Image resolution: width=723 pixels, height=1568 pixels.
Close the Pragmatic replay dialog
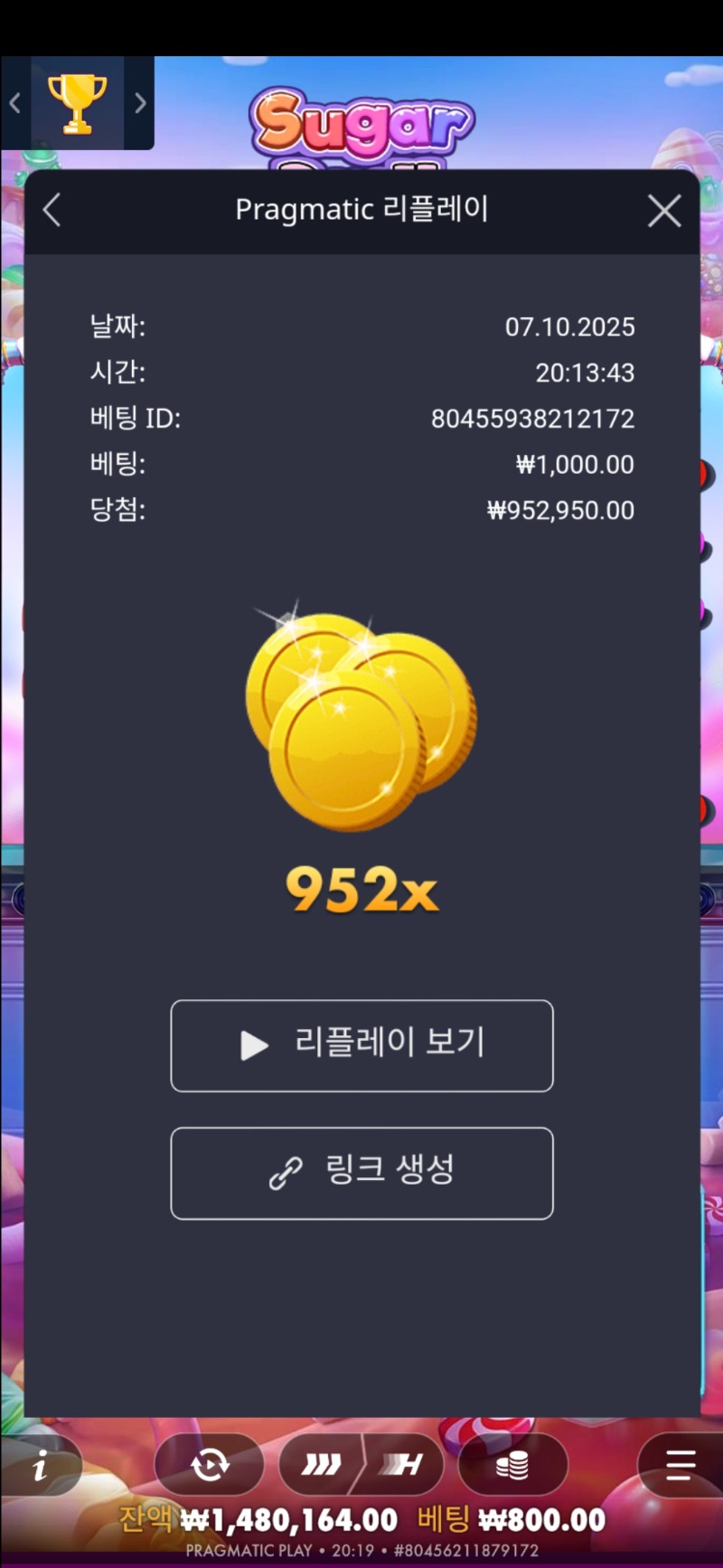click(664, 212)
